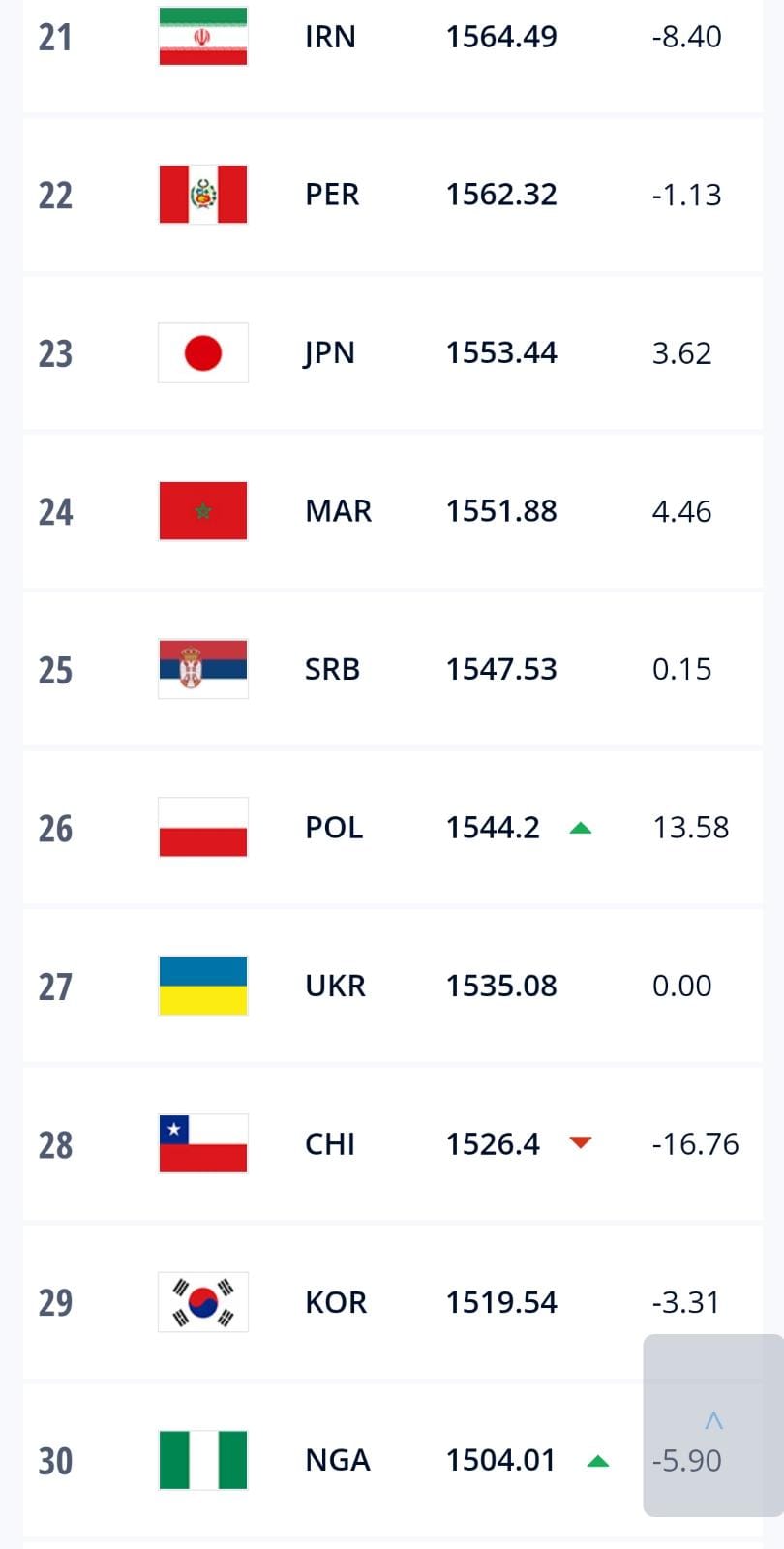Select the JPN ranking row
The image size is (784, 1549).
[x=392, y=353]
